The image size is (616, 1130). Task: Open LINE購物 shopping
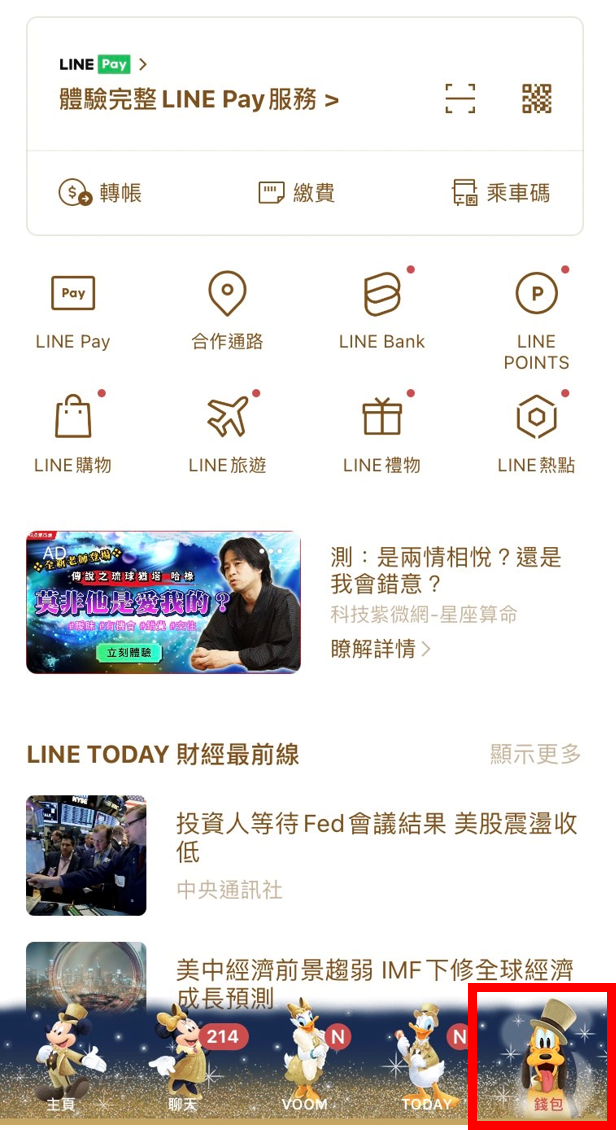coord(73,434)
